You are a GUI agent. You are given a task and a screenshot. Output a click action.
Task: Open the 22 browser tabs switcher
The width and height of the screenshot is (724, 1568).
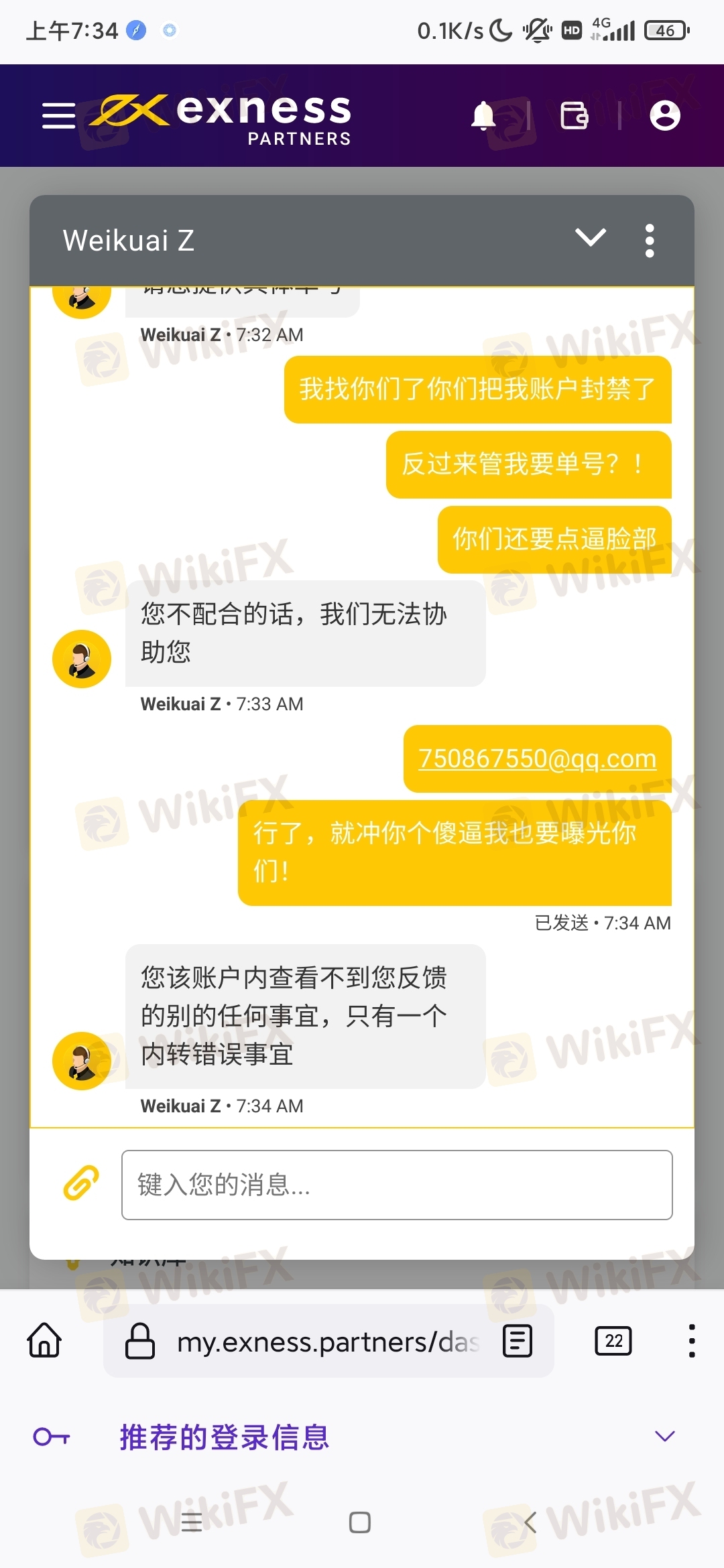pyautogui.click(x=613, y=1341)
